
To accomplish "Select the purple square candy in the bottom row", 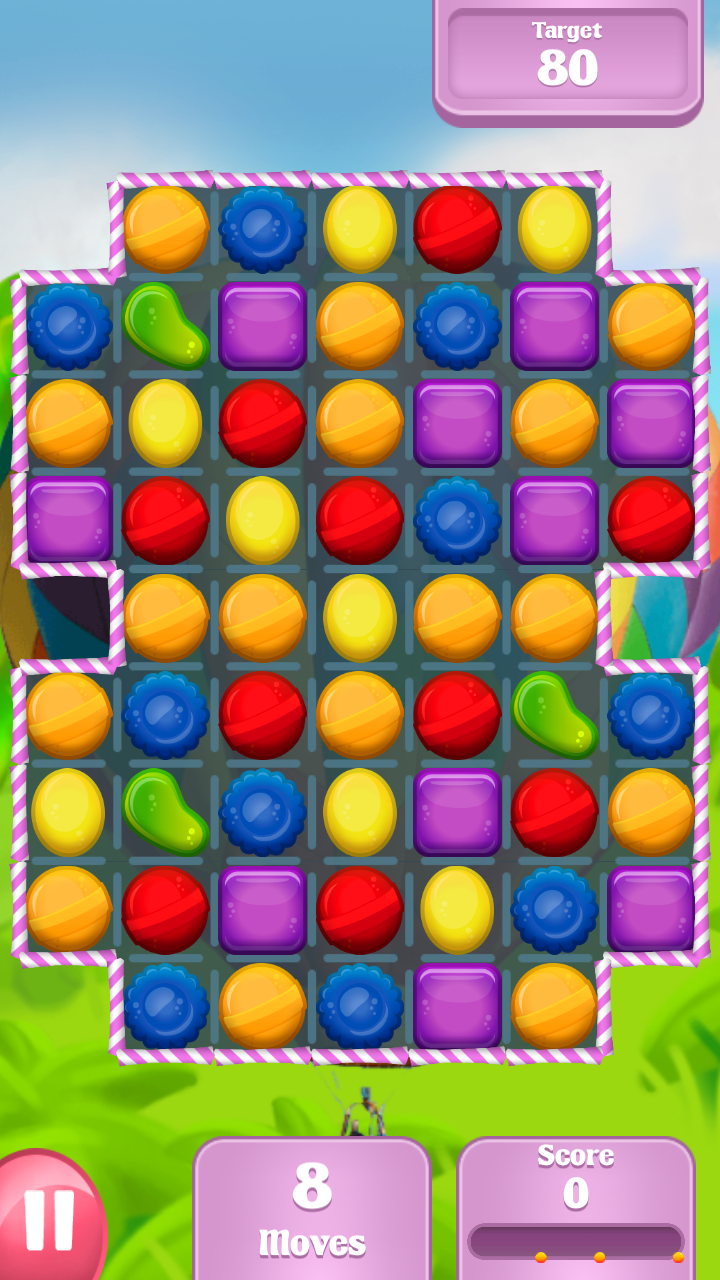I will pyautogui.click(x=457, y=1005).
